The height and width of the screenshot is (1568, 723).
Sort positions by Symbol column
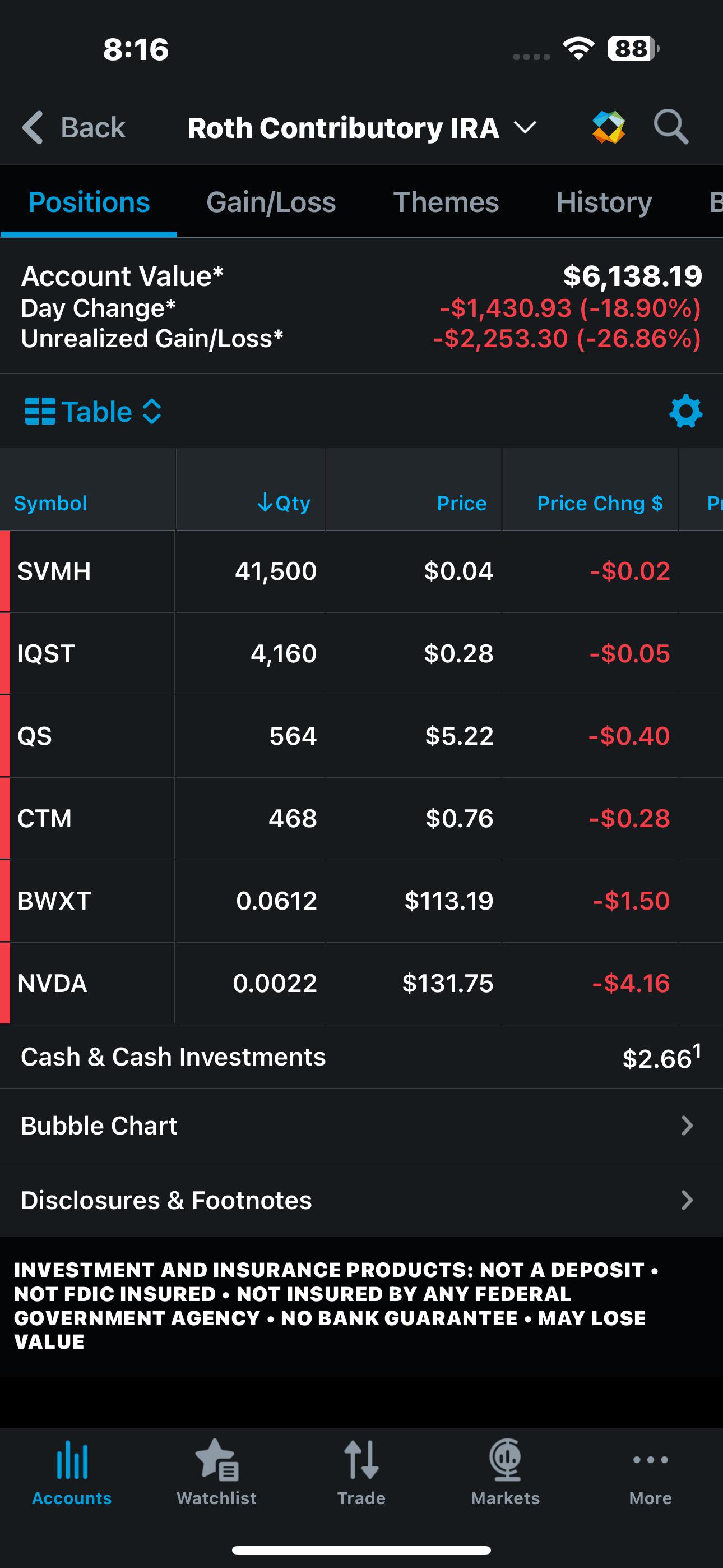[x=50, y=504]
